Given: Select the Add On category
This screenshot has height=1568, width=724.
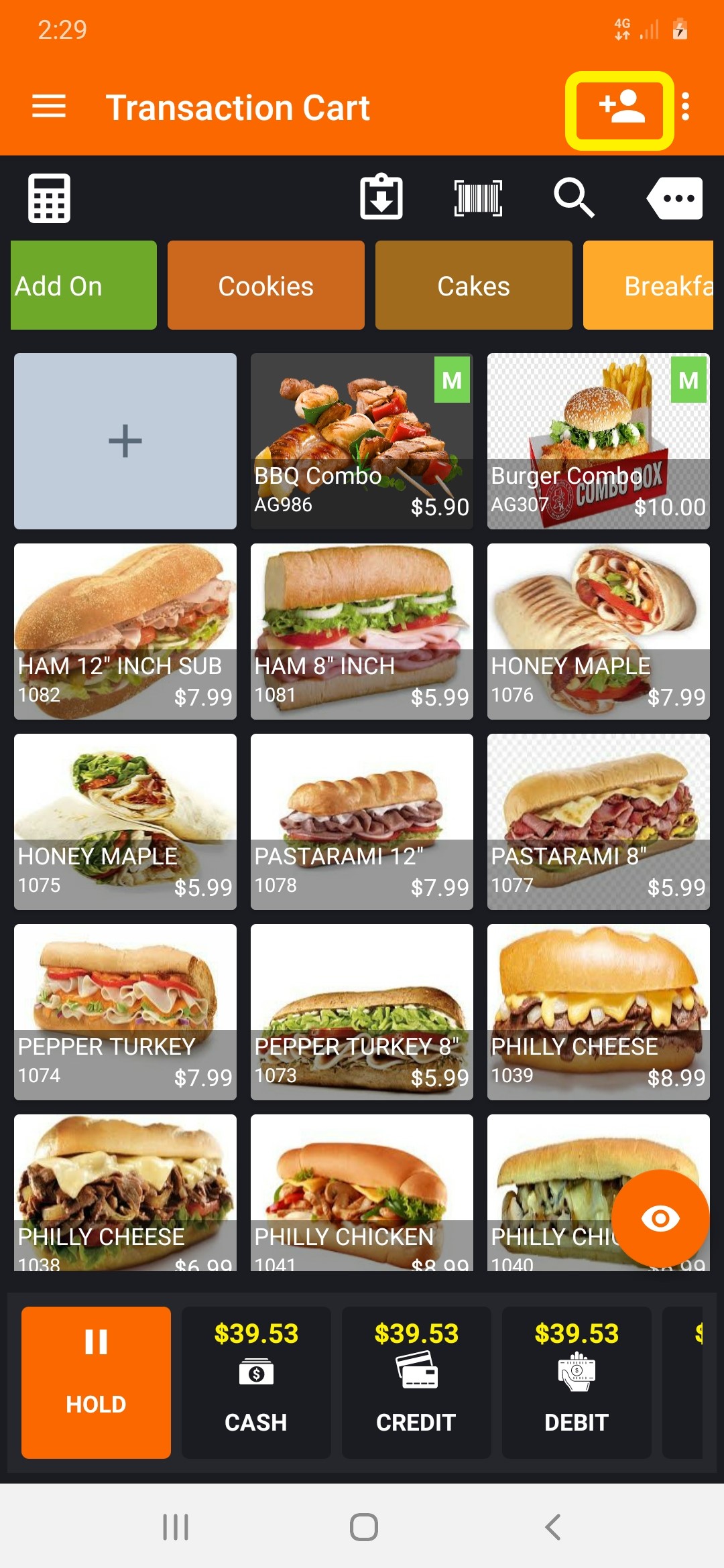Looking at the screenshot, I should (x=84, y=285).
